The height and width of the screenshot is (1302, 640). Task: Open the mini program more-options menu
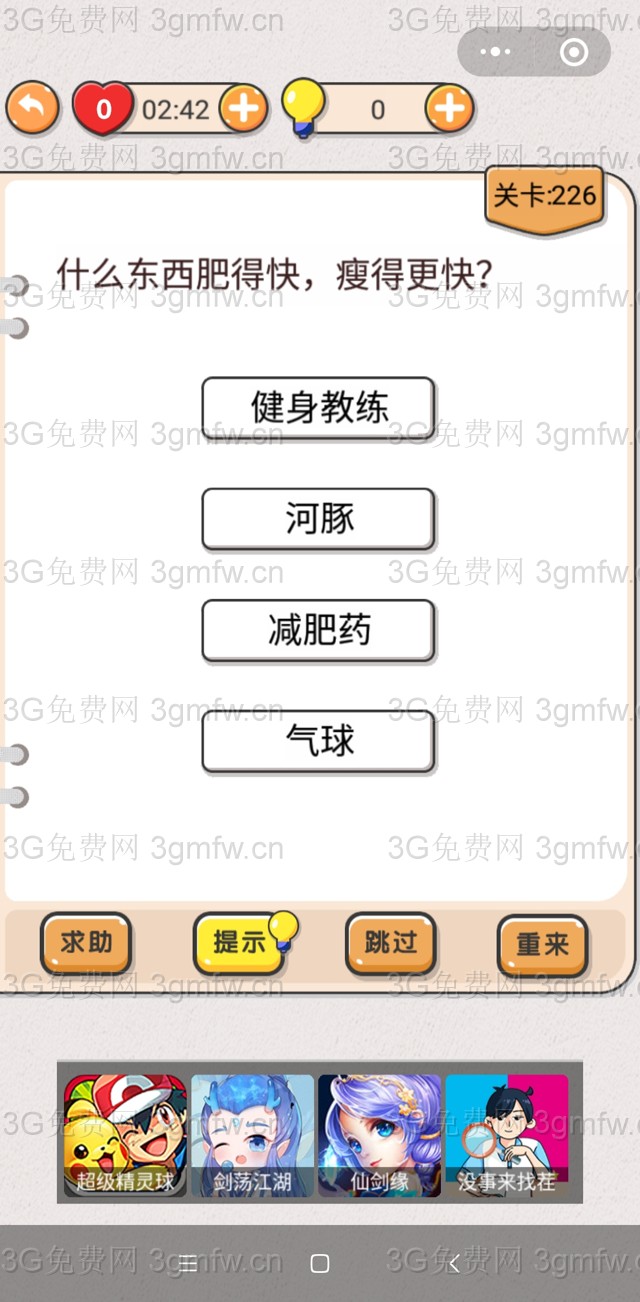click(495, 52)
